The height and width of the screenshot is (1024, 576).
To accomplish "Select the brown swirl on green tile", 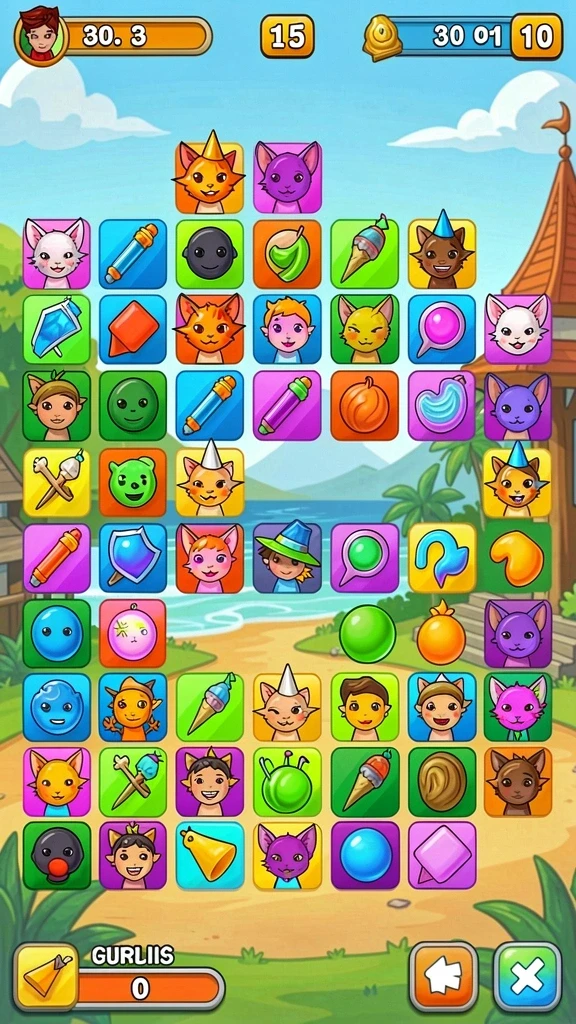I will point(442,782).
